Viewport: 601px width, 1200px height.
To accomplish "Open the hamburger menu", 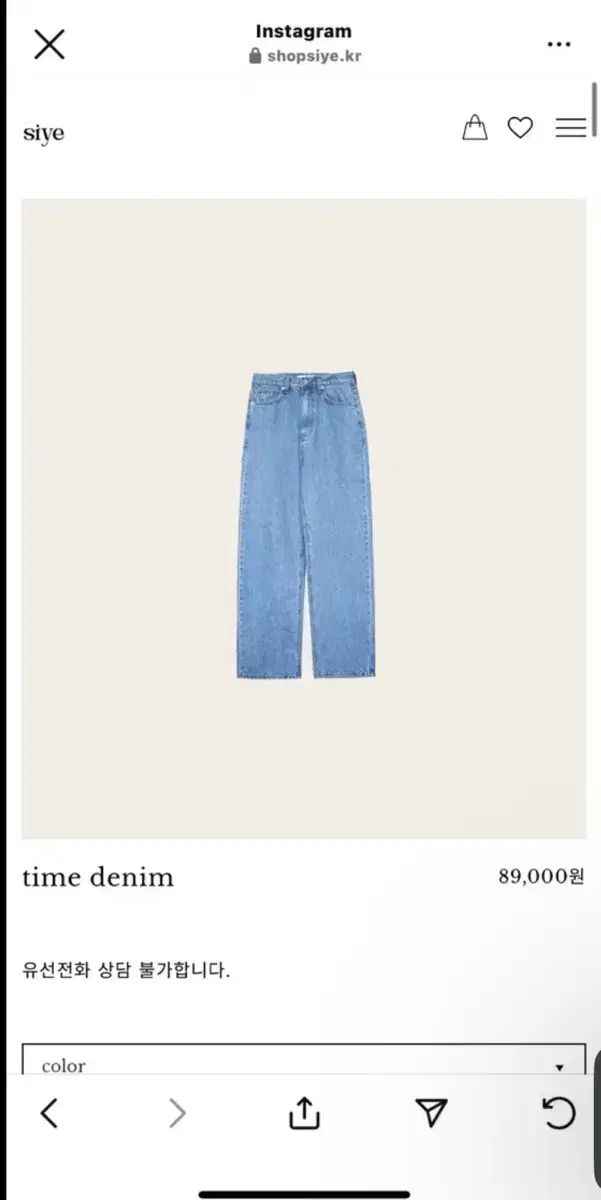I will tap(571, 128).
